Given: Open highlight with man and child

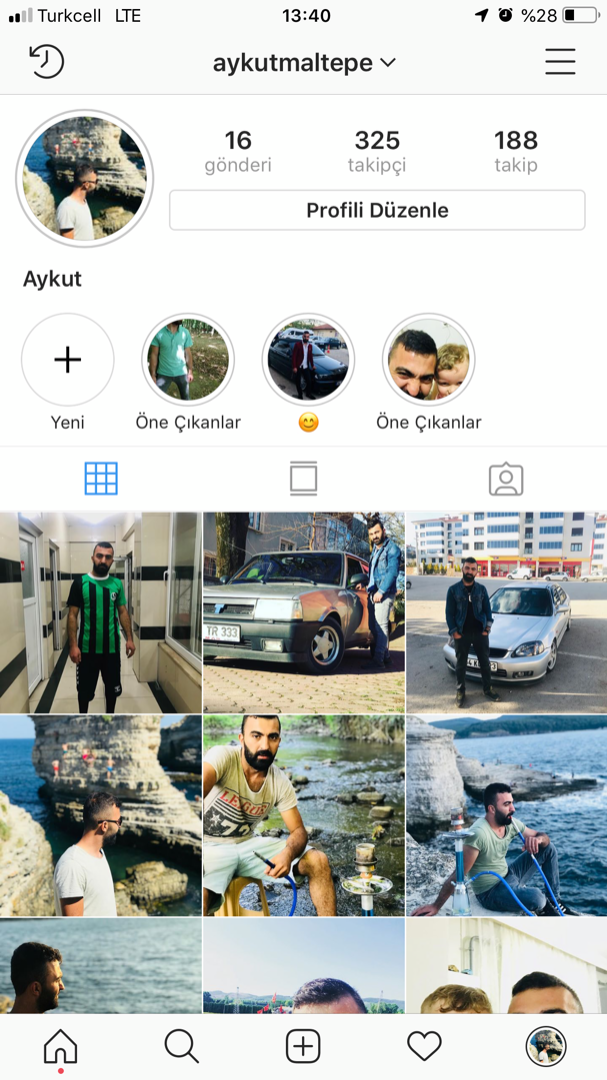Looking at the screenshot, I should click(428, 360).
